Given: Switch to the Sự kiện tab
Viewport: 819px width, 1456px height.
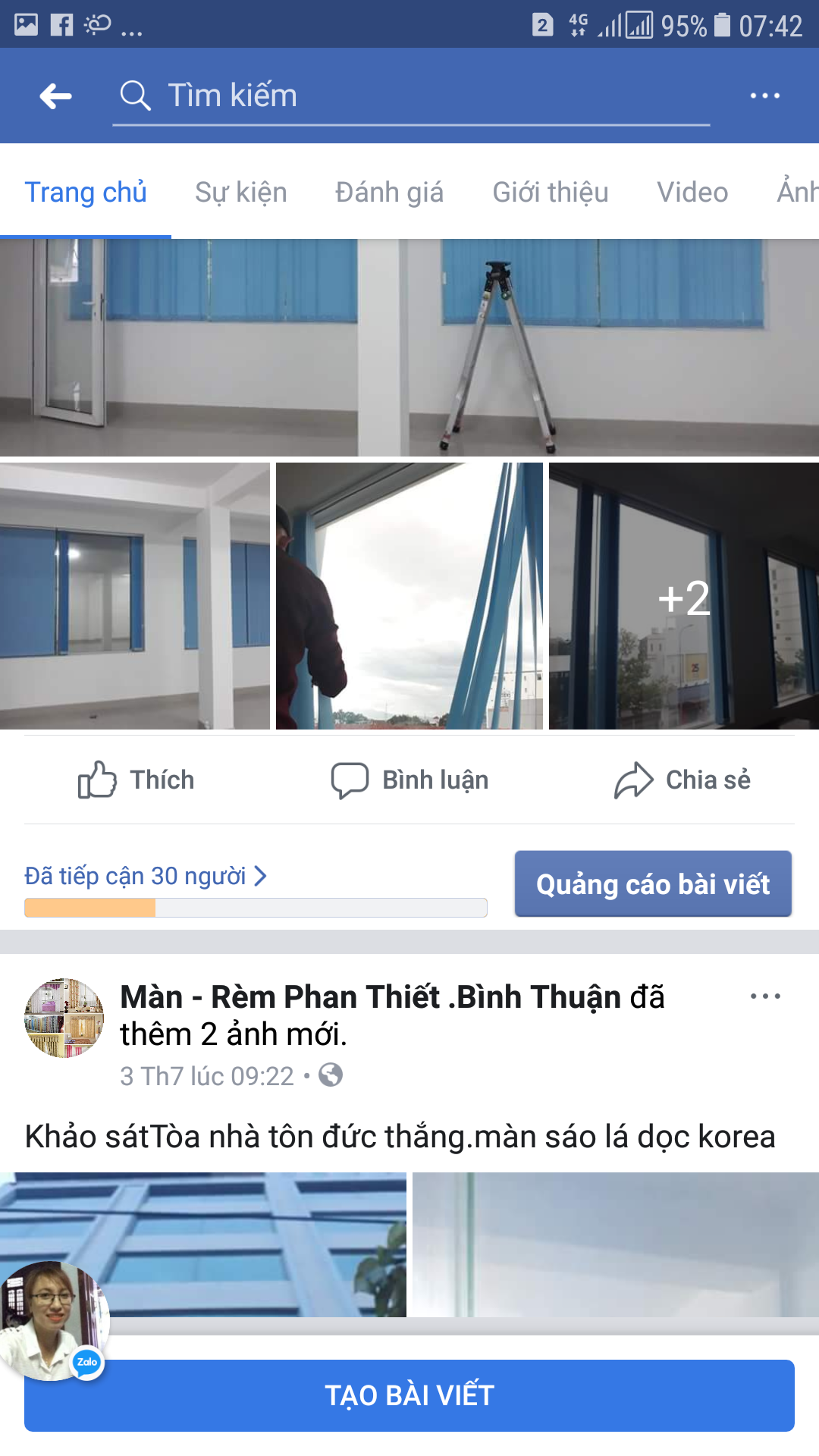Looking at the screenshot, I should click(x=241, y=192).
